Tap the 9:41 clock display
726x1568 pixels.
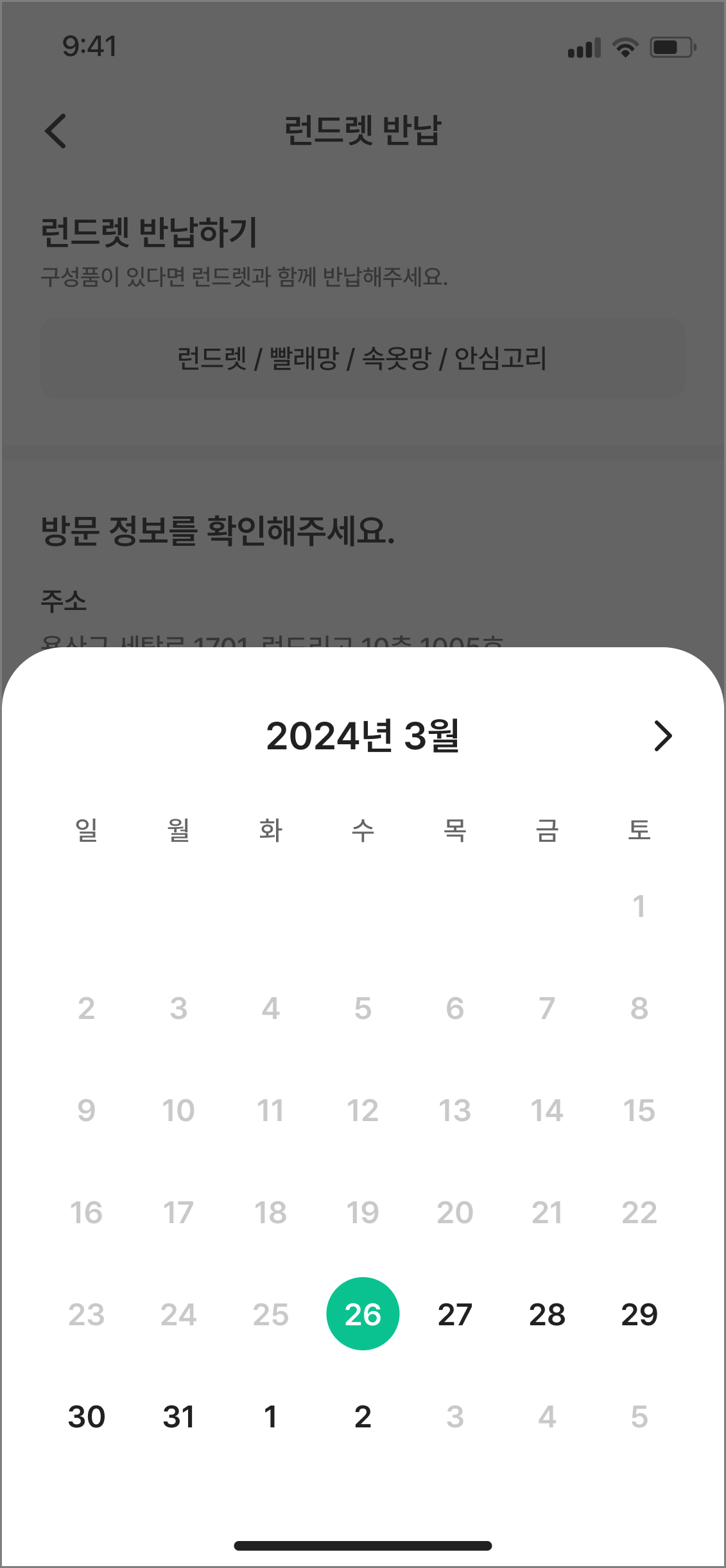click(x=89, y=45)
